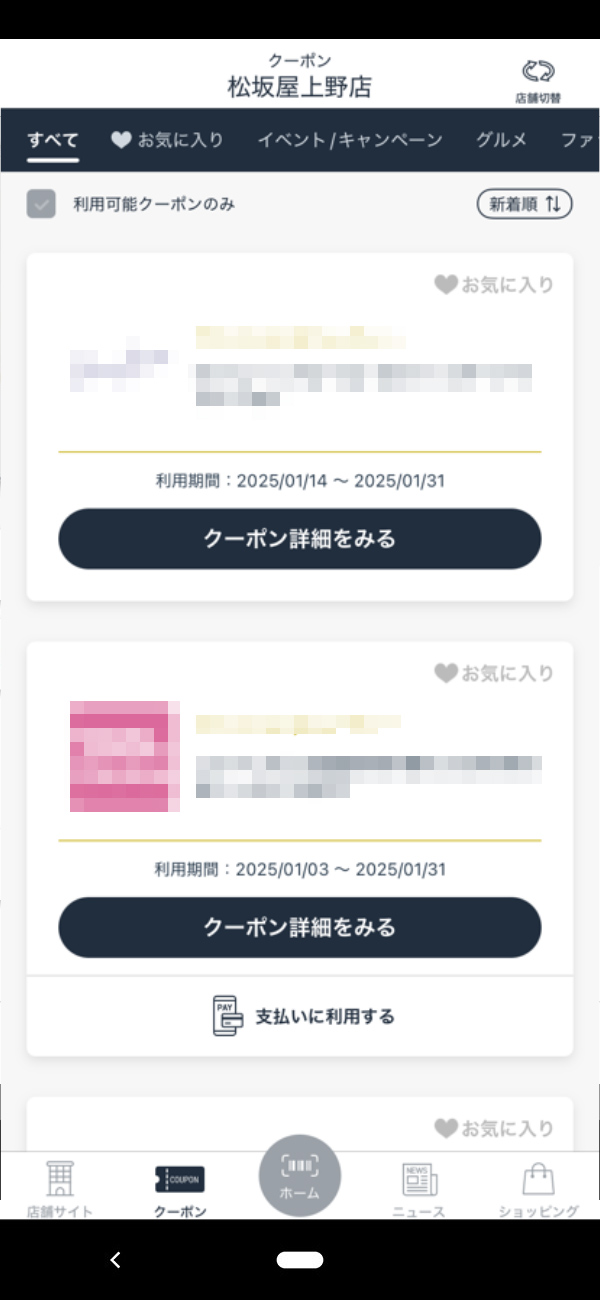
Task: Open 店舗サイト in the bottom bar
Action: pos(60,1188)
